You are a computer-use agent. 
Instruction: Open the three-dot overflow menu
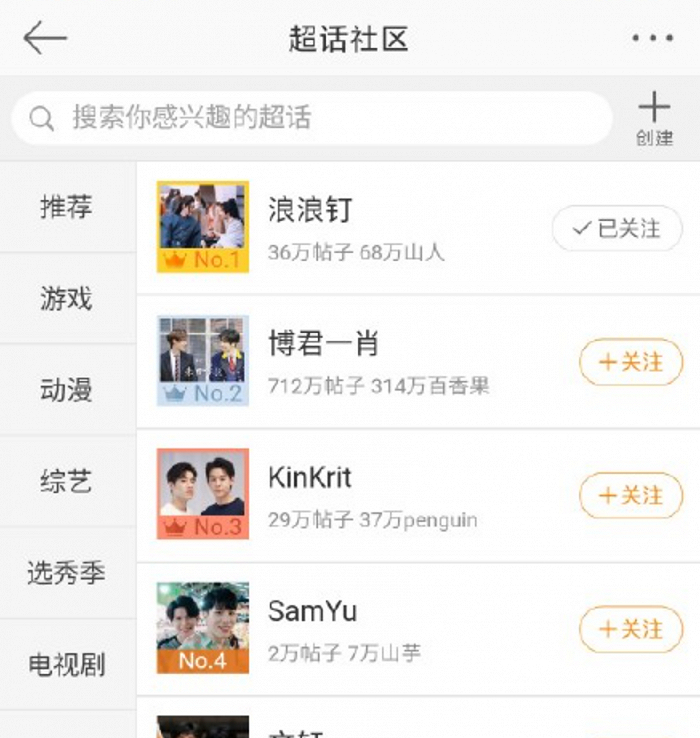(652, 39)
